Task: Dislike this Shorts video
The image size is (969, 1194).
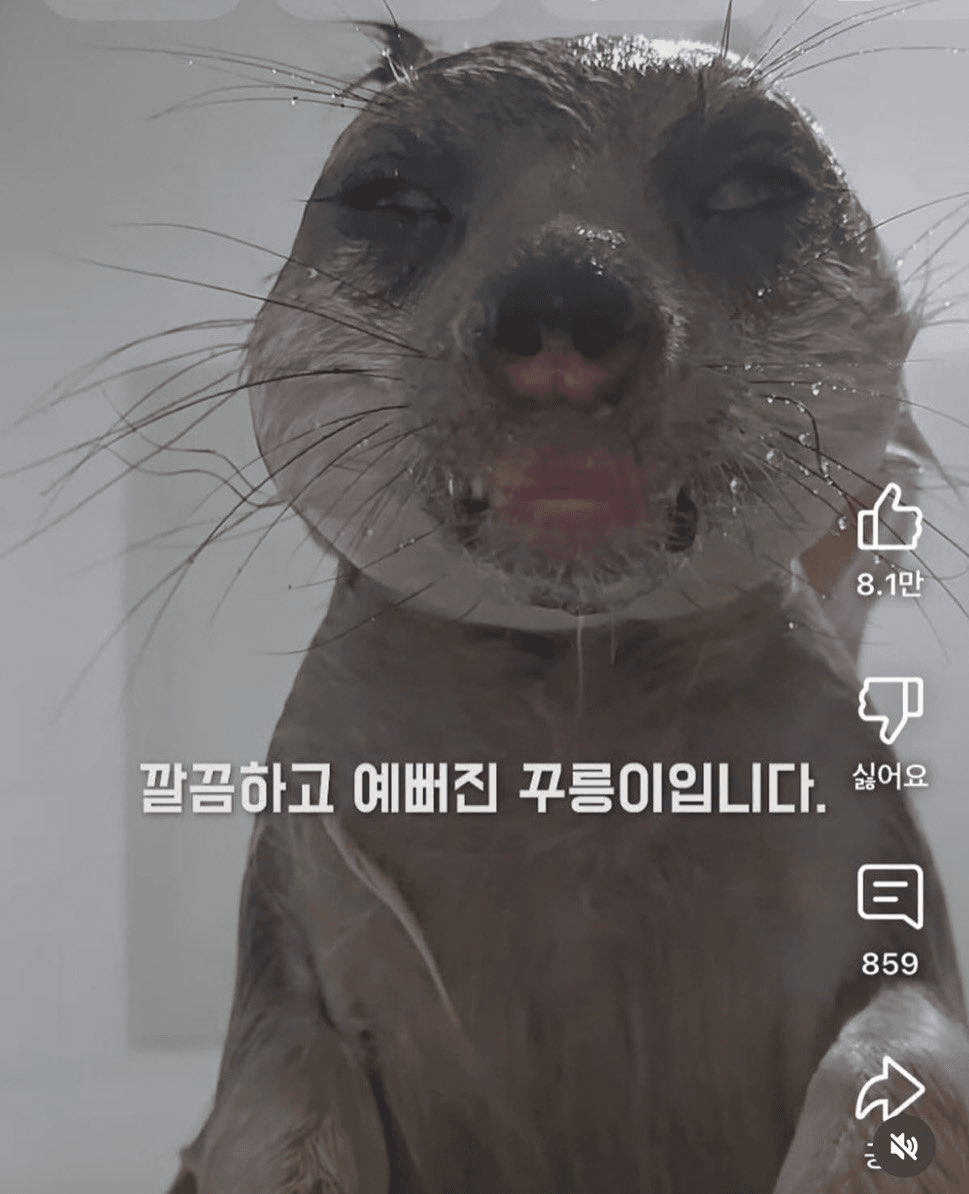Action: click(x=889, y=709)
